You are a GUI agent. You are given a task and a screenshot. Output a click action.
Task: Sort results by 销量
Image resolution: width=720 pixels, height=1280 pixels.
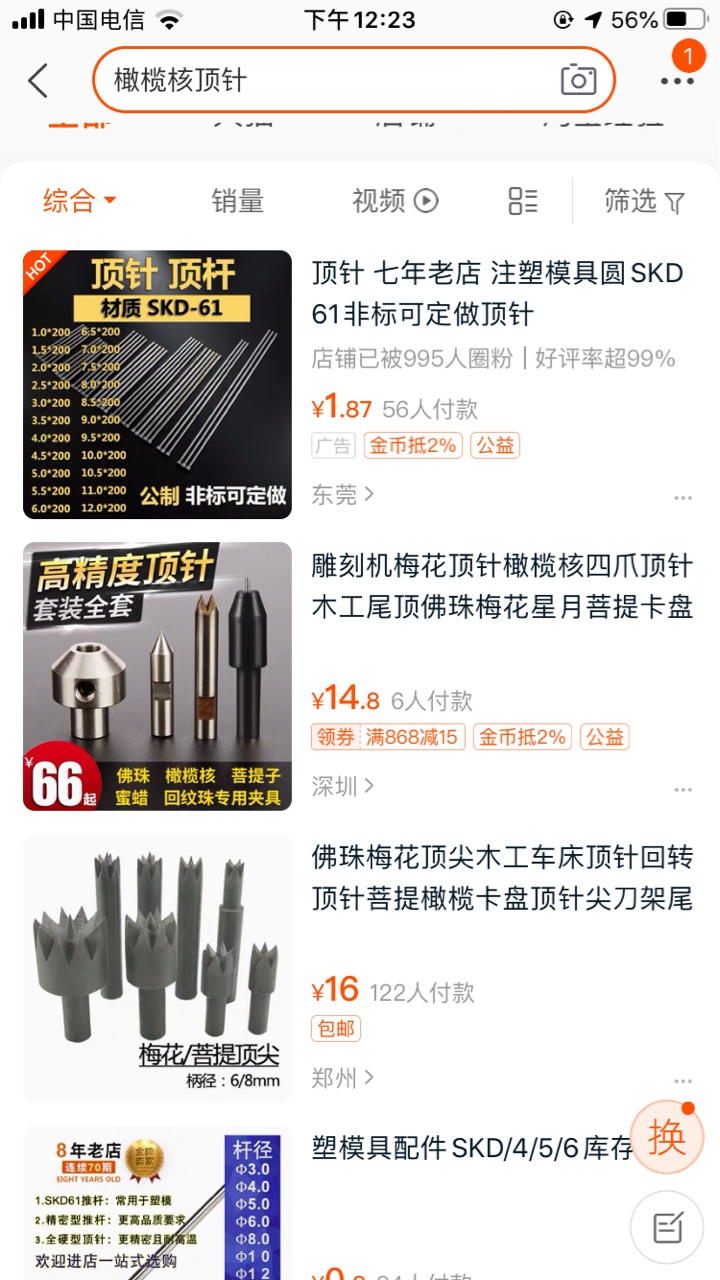pyautogui.click(x=237, y=201)
